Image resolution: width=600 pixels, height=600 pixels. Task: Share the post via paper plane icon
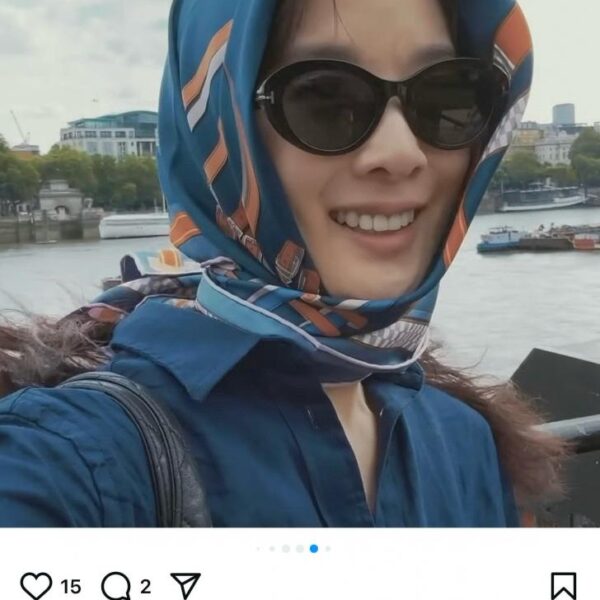pyautogui.click(x=185, y=586)
